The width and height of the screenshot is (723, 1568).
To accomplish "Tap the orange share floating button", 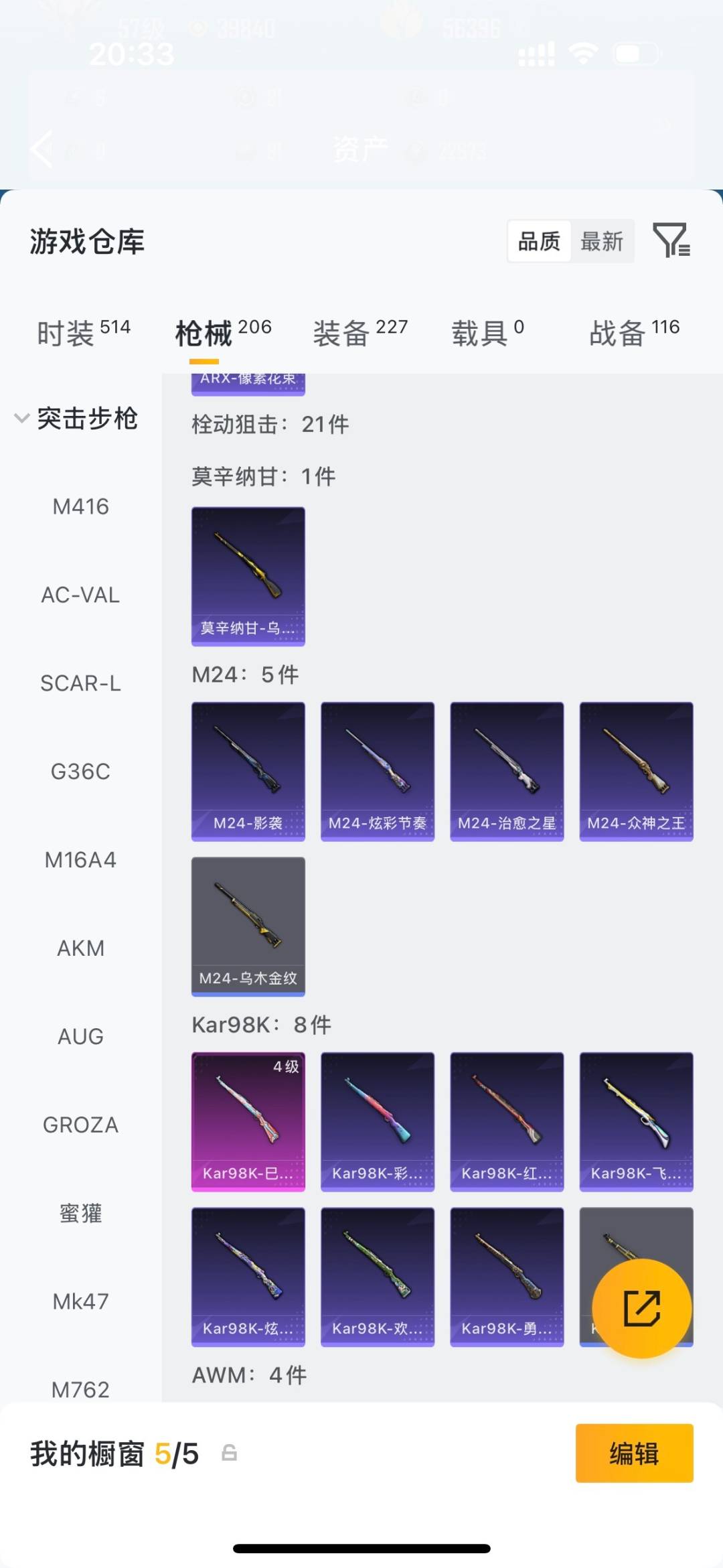I will (641, 1307).
